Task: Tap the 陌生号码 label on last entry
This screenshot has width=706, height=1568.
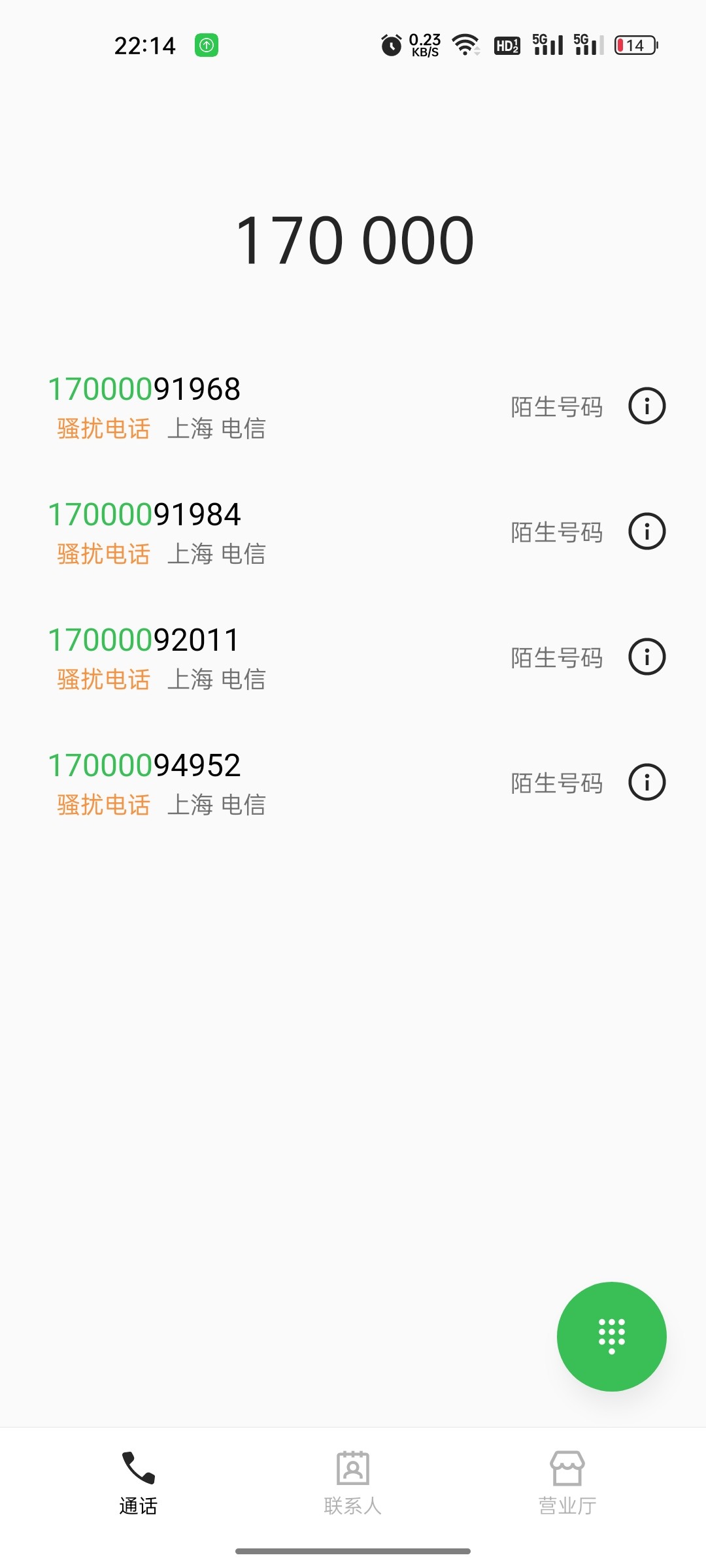Action: (556, 783)
